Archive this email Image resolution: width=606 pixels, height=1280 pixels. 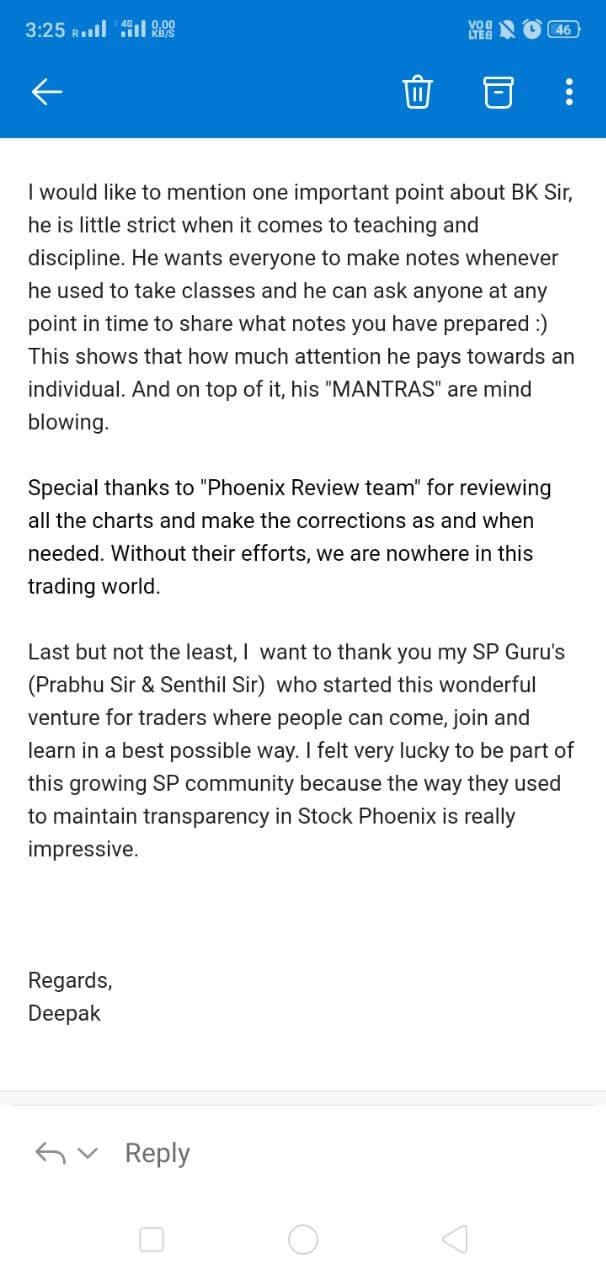[499, 93]
